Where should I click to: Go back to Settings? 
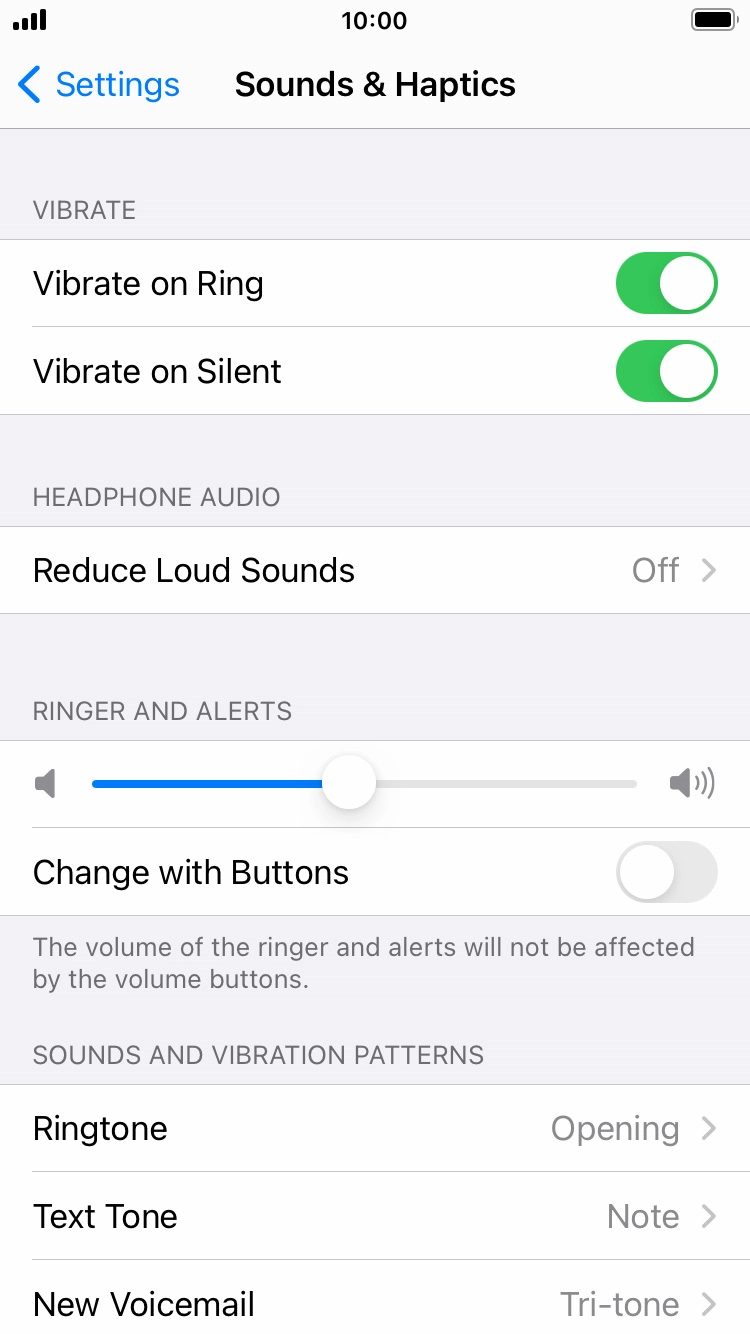click(98, 85)
